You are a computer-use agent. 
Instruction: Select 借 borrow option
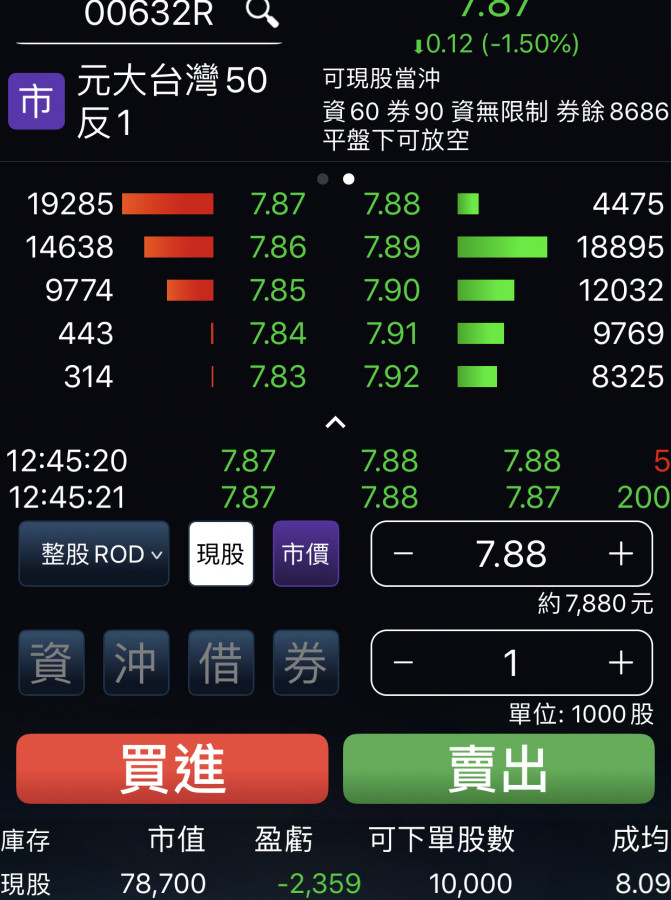(x=221, y=663)
